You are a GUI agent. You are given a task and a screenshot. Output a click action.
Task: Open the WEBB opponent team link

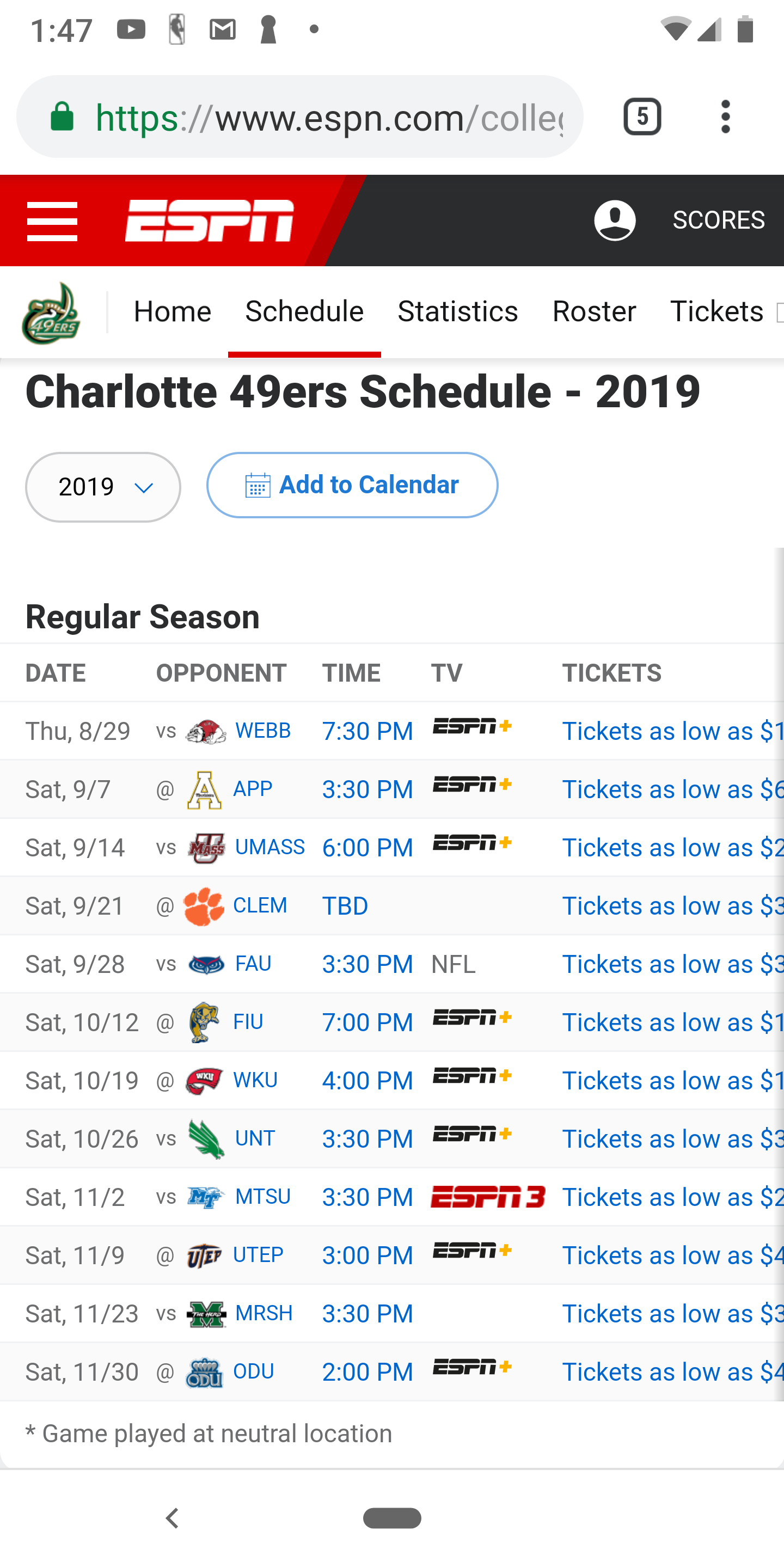pyautogui.click(x=263, y=731)
